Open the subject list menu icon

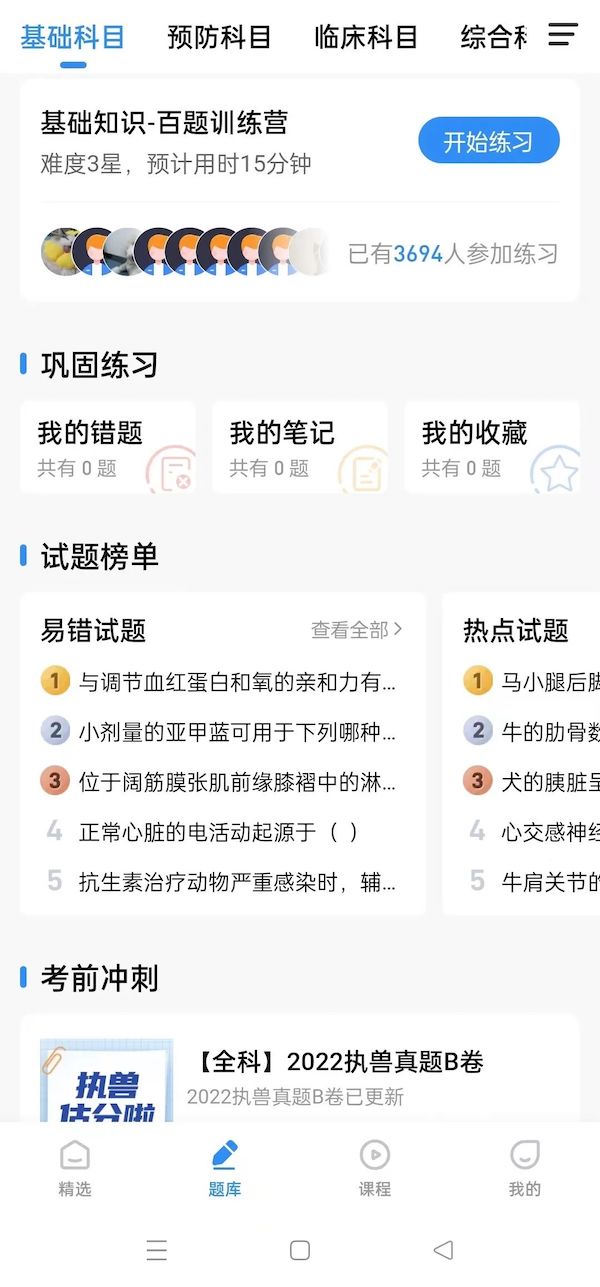click(563, 35)
